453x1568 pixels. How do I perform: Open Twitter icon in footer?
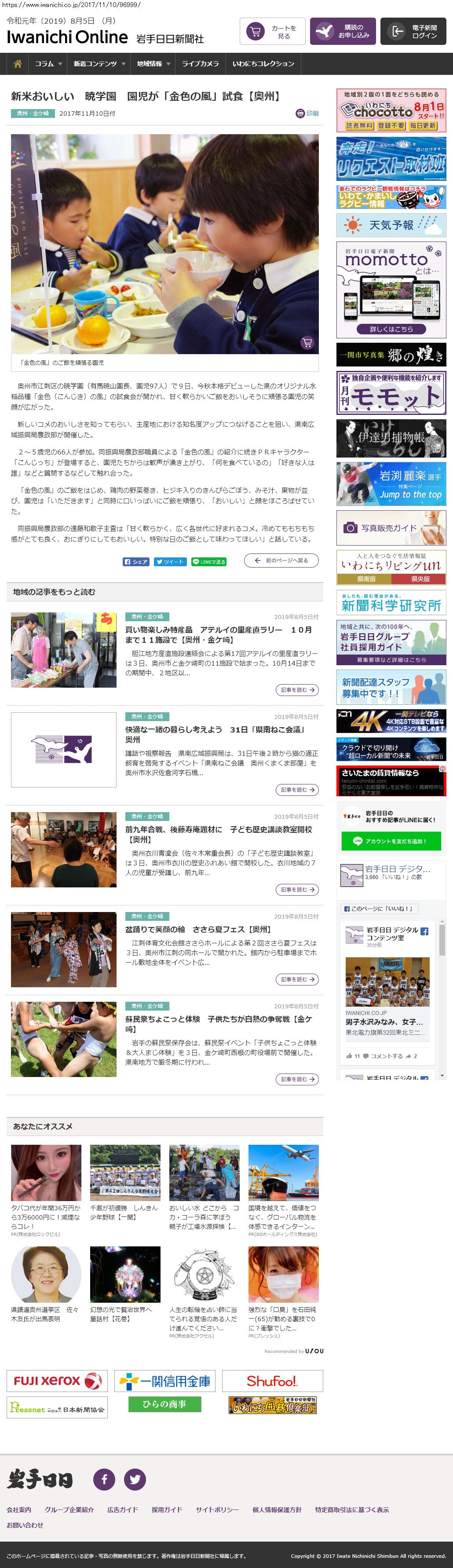135,1479
